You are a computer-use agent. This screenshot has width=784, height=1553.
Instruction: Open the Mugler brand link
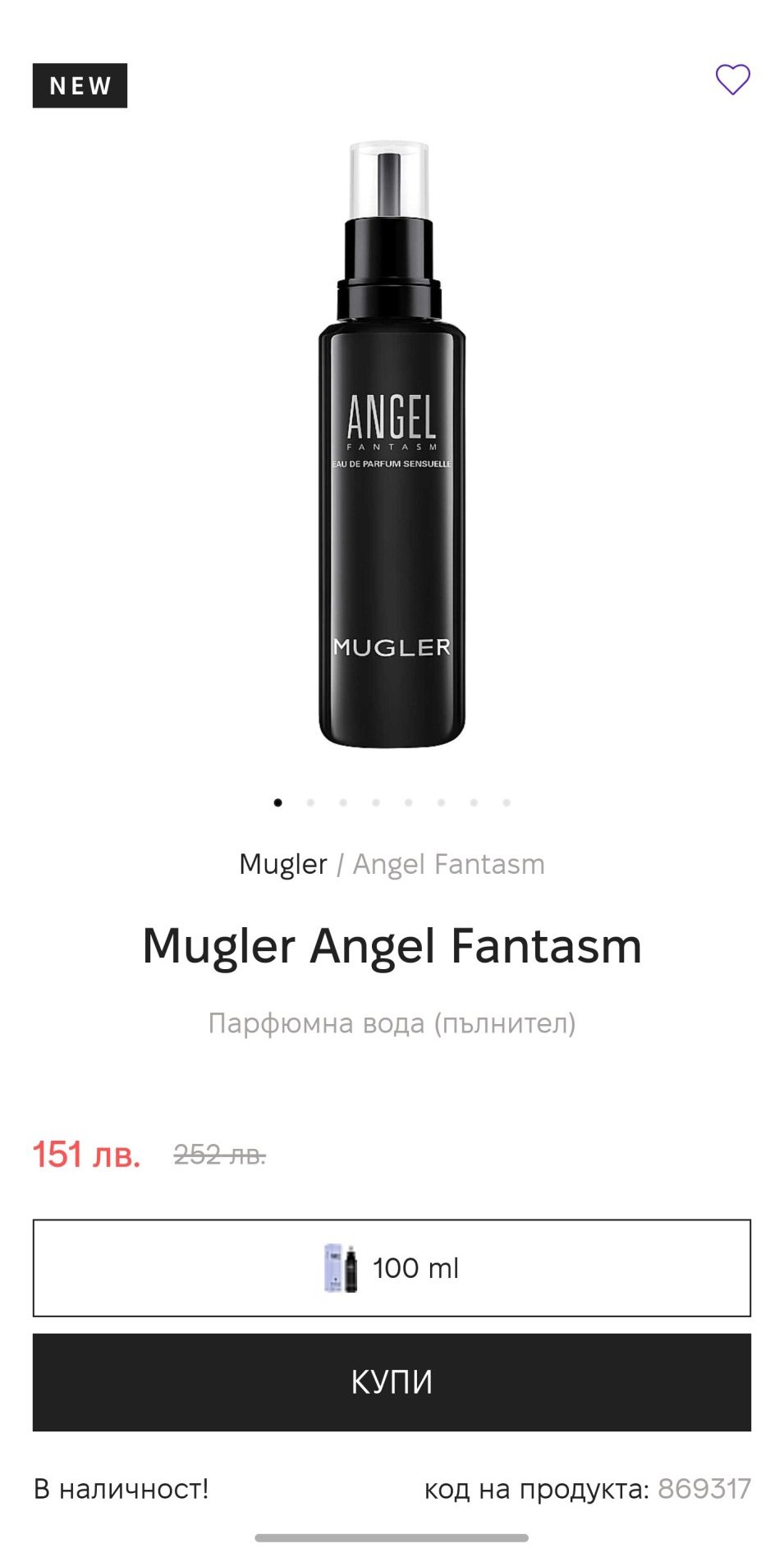point(282,864)
